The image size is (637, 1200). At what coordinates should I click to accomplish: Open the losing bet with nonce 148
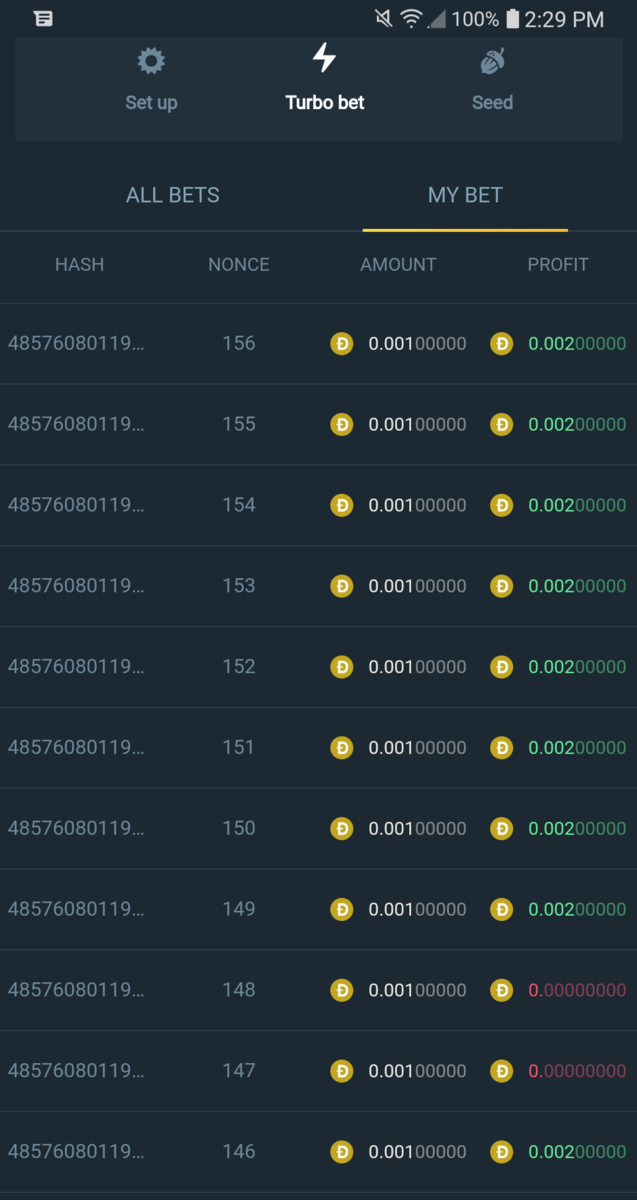318,990
